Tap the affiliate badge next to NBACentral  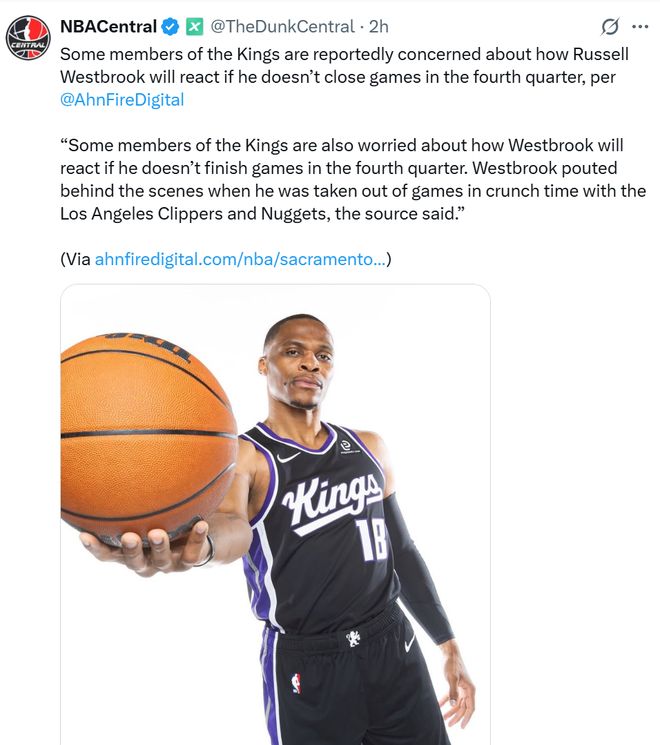point(195,26)
